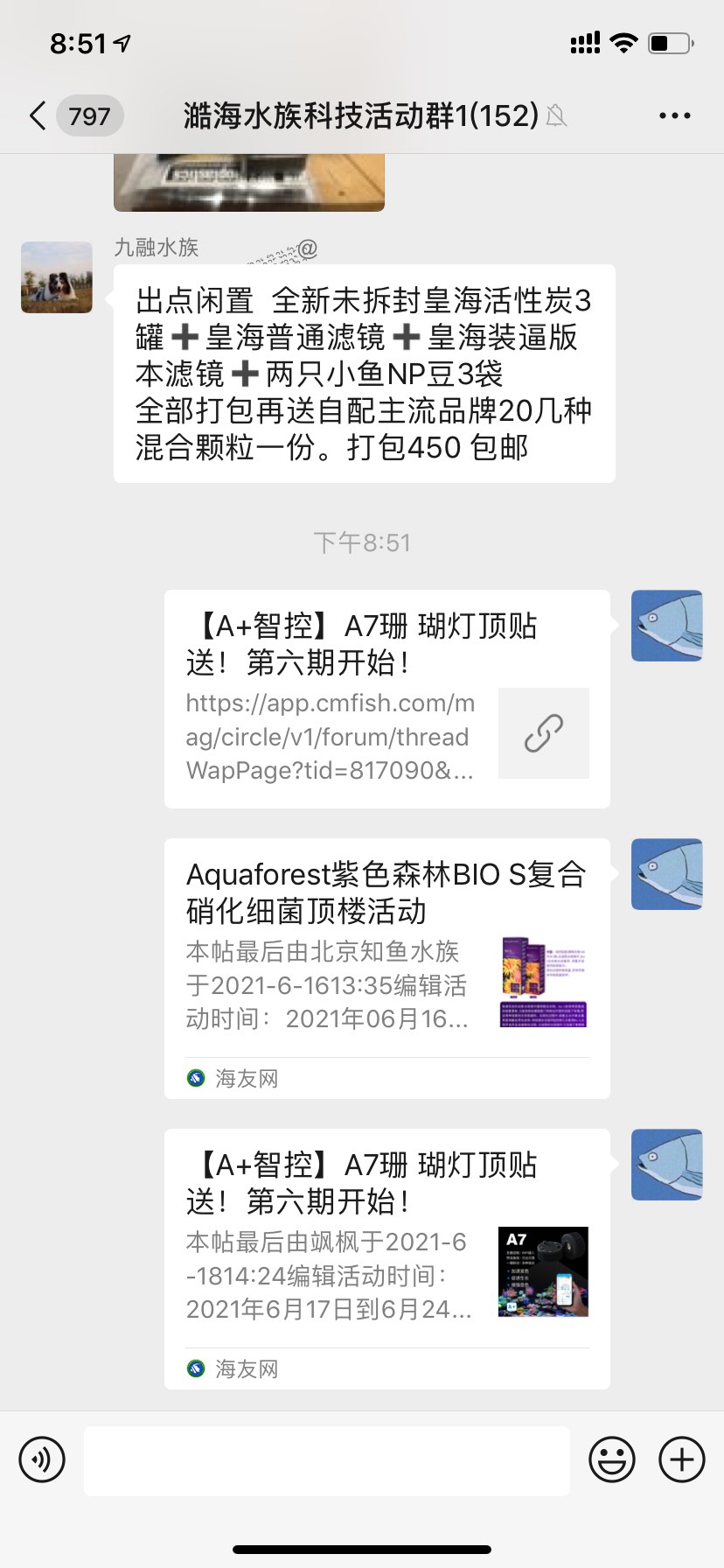This screenshot has height=1568, width=724.
Task: Tap the message text field
Action: click(326, 1459)
